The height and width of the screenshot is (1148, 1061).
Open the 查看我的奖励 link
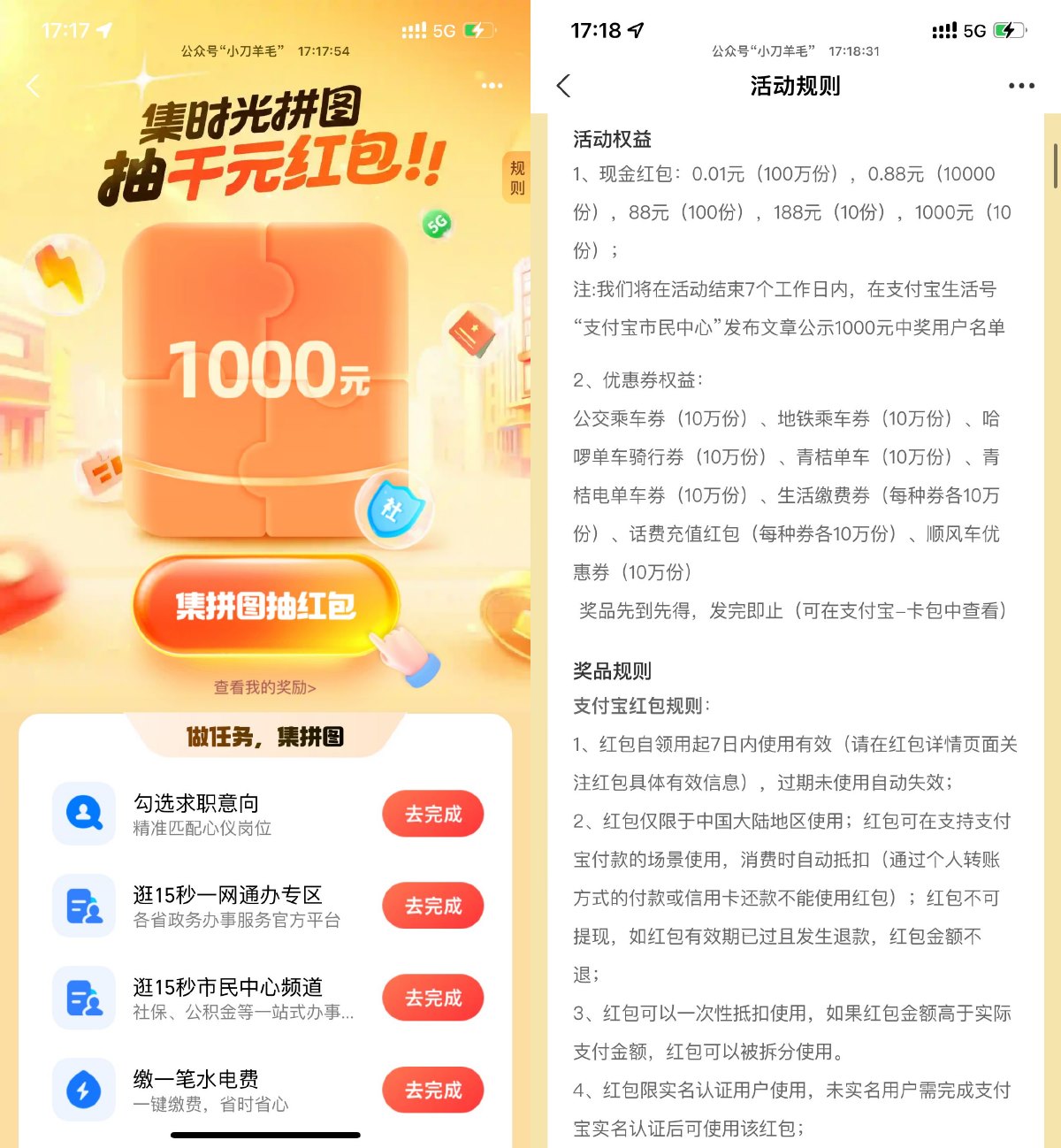coord(264,687)
